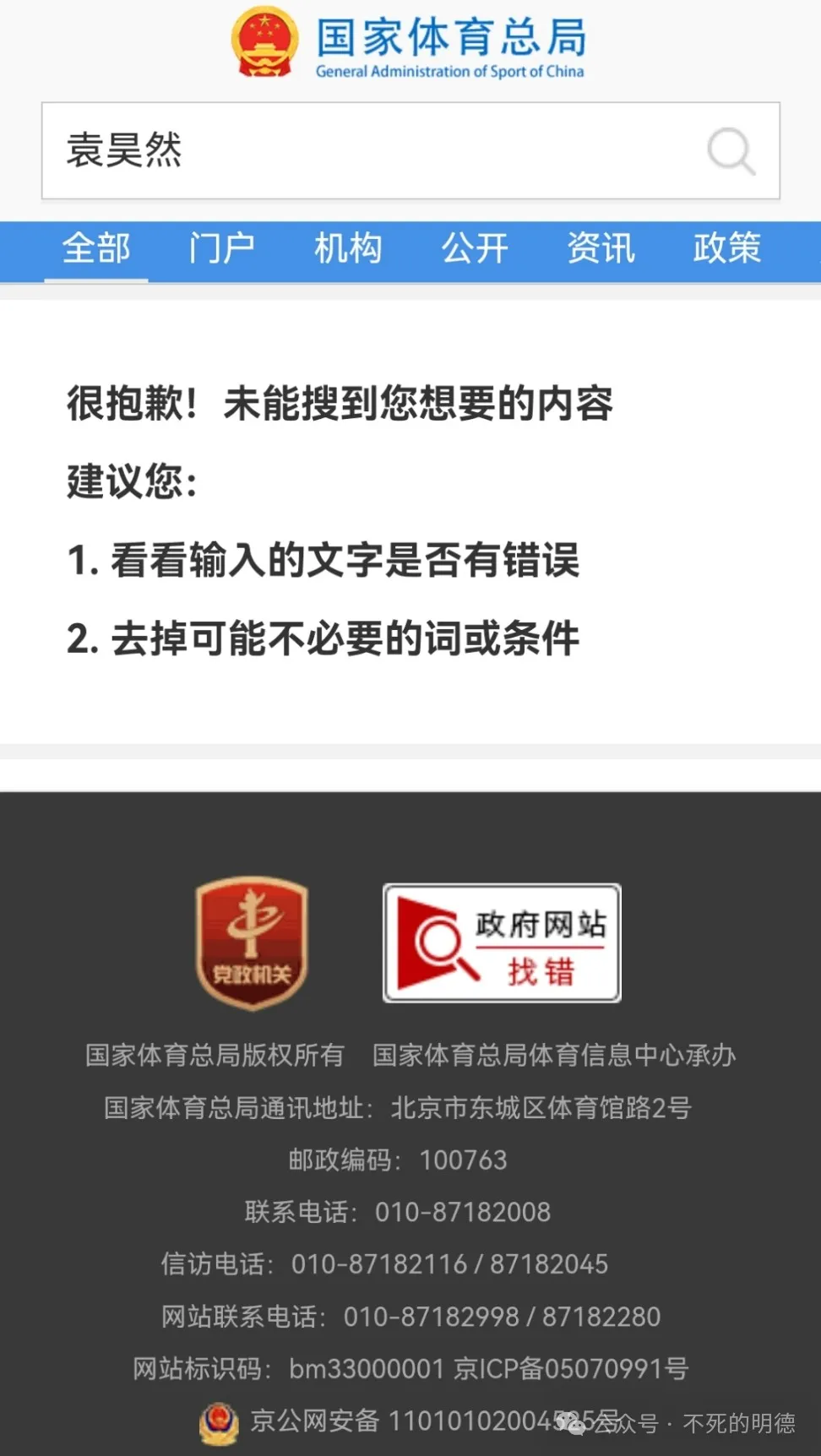Switch to the 机构 tab
This screenshot has height=1456, width=821.
(x=348, y=248)
